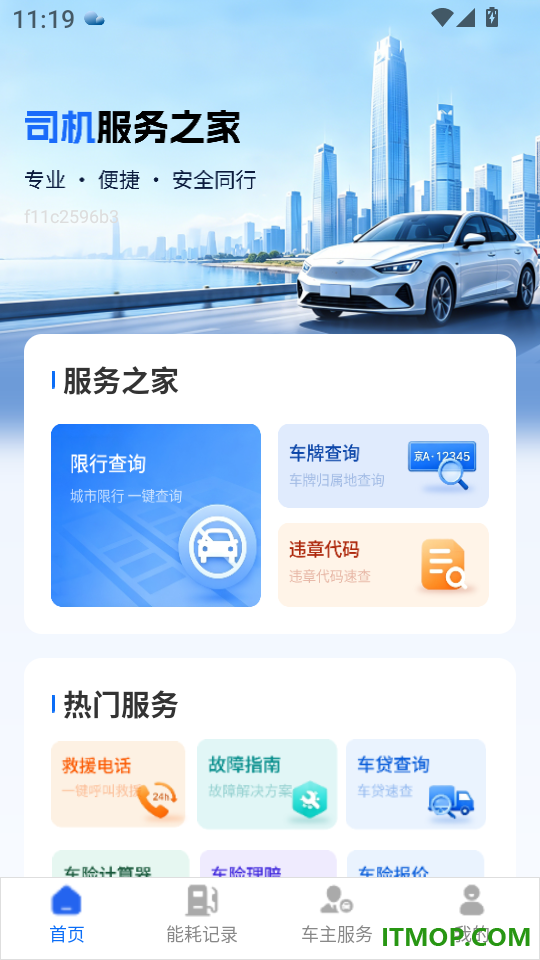
Task: Open the 限行查询 card
Action: pos(156,515)
